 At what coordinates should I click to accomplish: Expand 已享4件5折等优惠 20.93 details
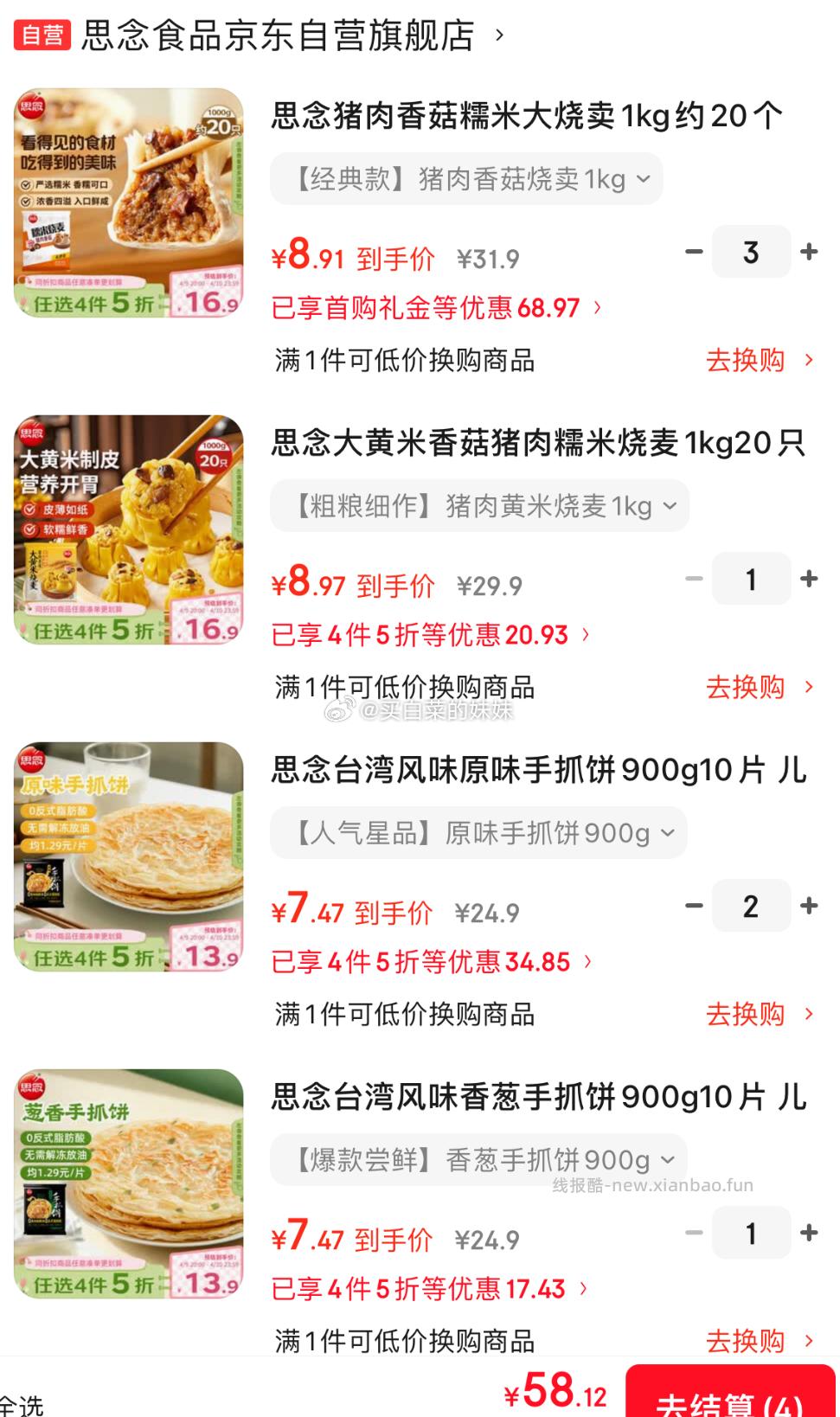tap(430, 634)
